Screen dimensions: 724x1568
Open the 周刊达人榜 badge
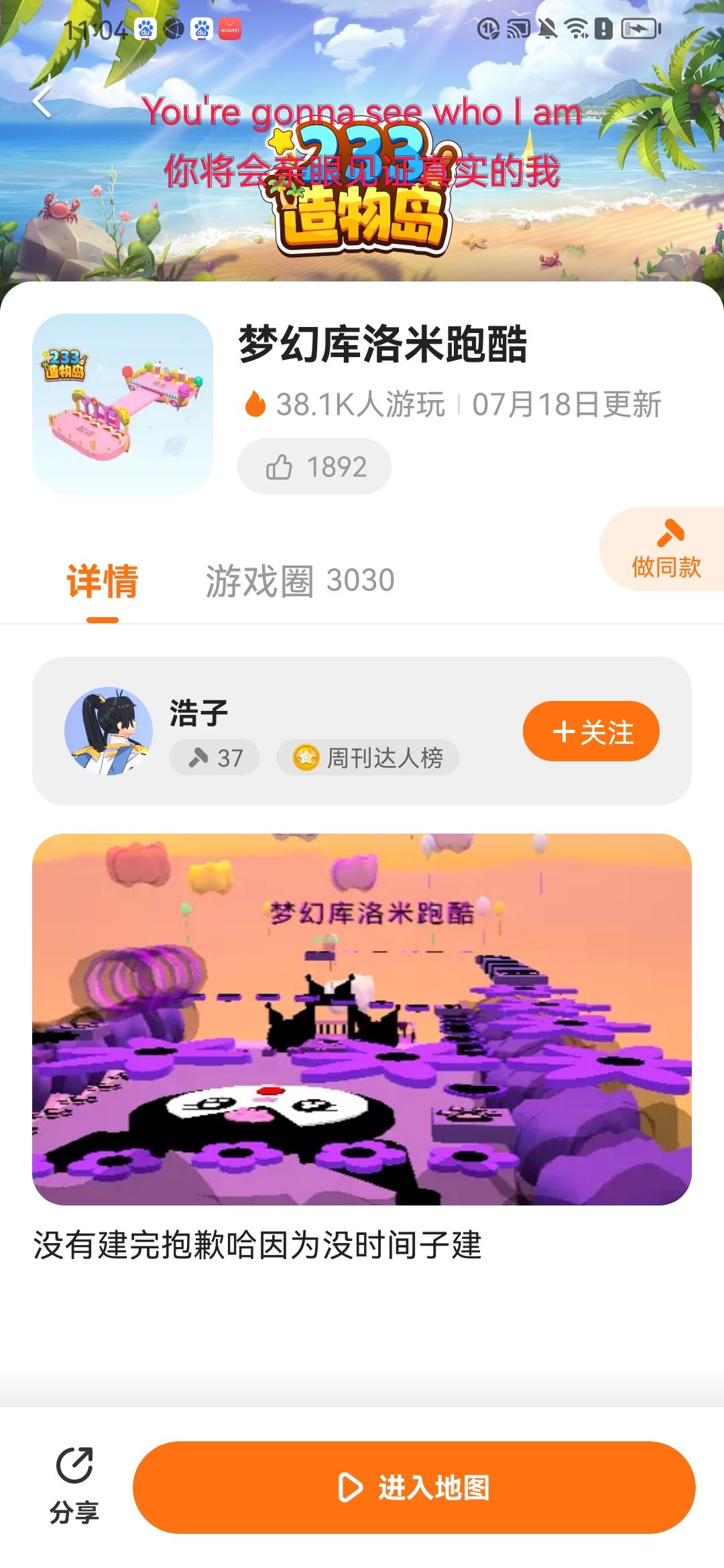click(368, 758)
